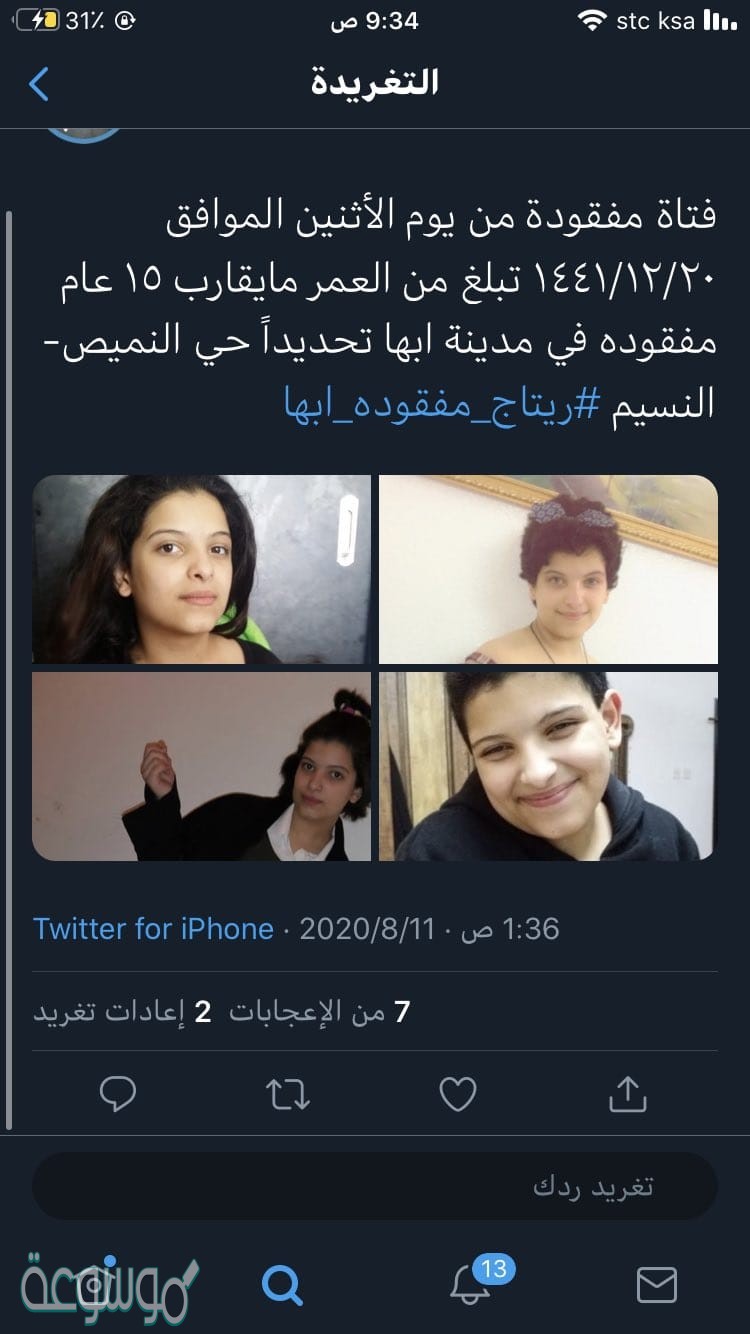Image resolution: width=750 pixels, height=1334 pixels.
Task: Open the photo with the bow headband
Action: pyautogui.click(x=548, y=569)
